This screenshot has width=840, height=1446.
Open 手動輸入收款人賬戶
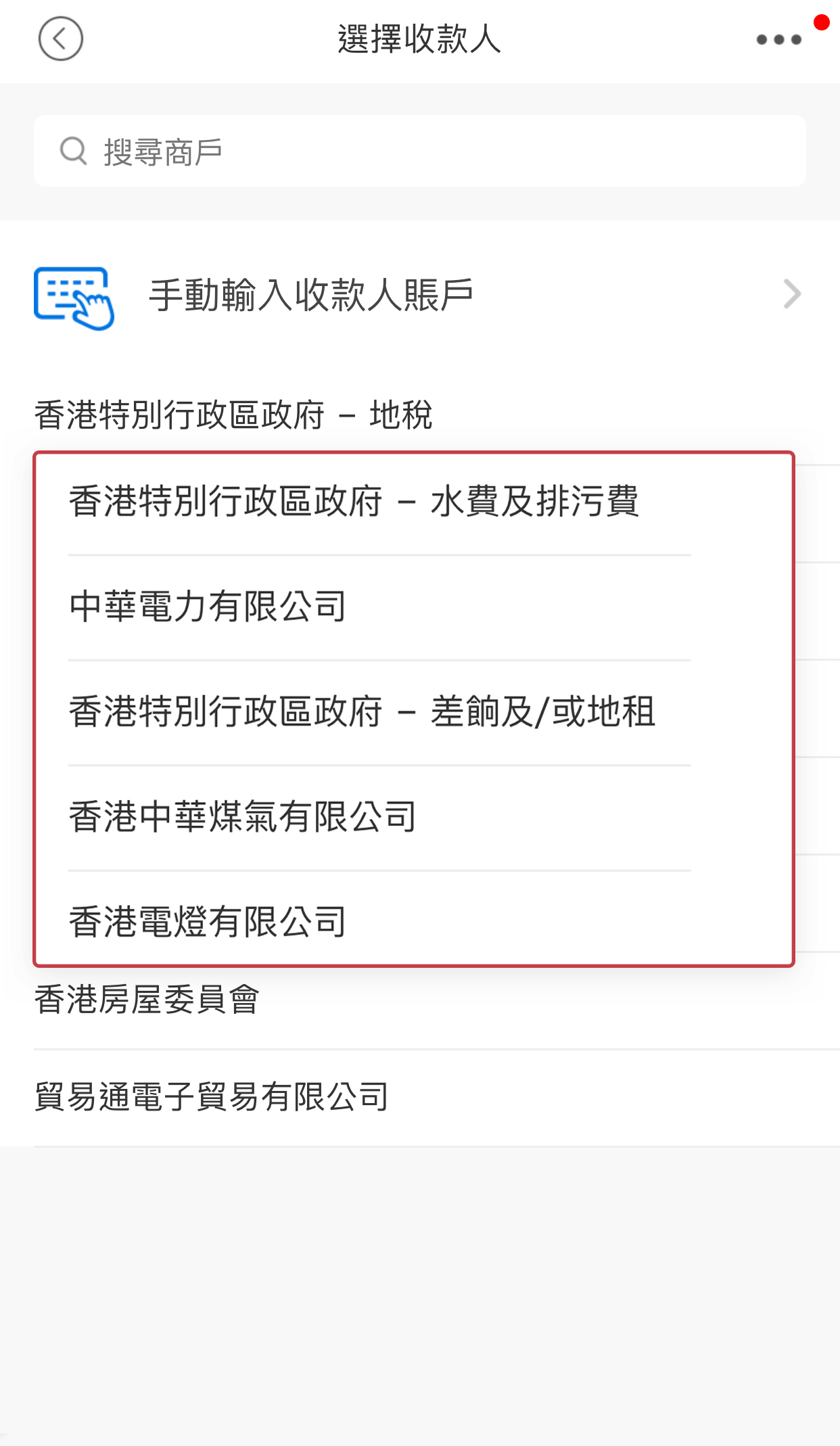pos(419,296)
